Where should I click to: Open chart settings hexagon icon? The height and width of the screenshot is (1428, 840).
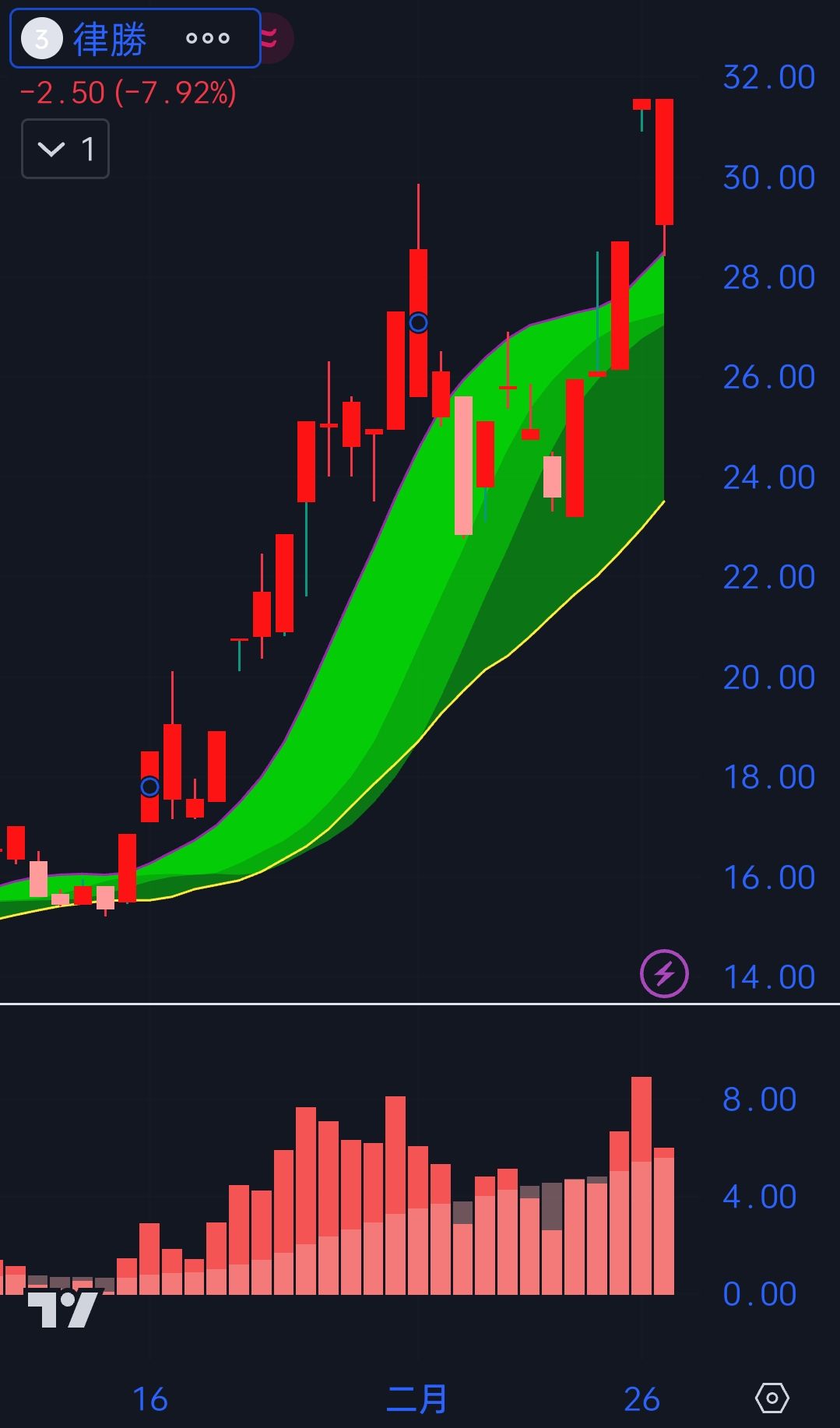tap(771, 1398)
